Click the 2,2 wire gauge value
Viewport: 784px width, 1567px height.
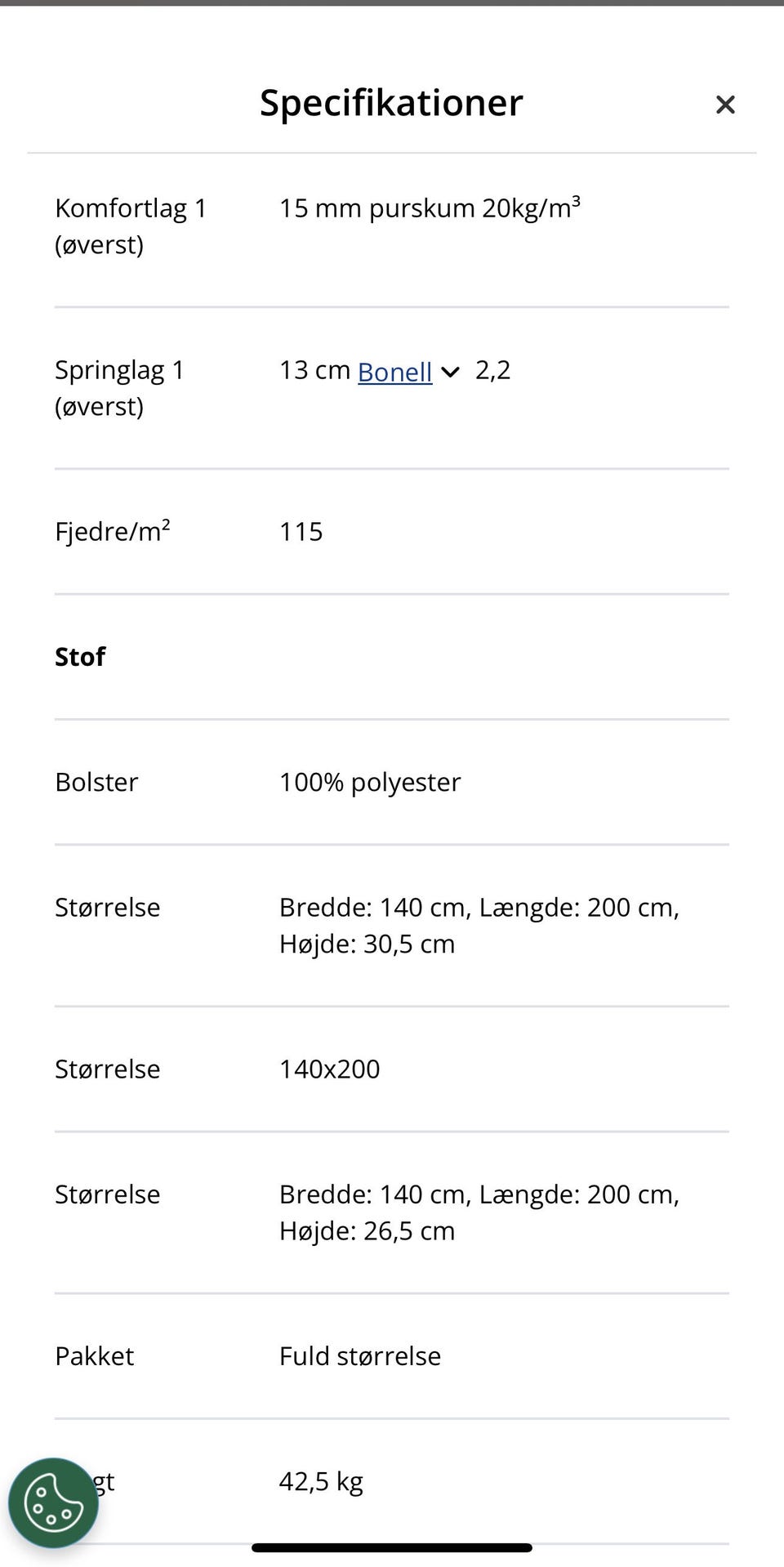[493, 370]
